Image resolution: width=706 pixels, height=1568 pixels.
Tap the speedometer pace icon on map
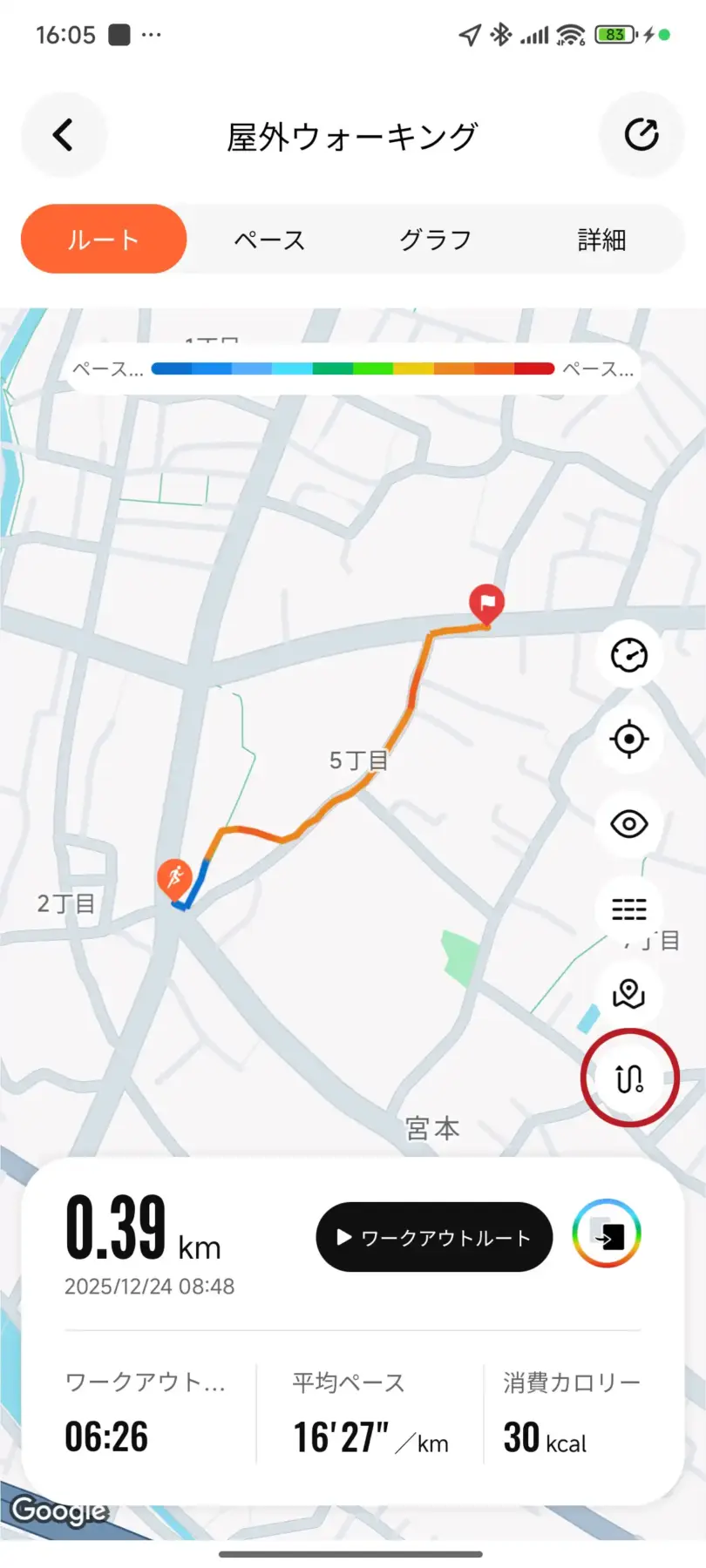628,655
